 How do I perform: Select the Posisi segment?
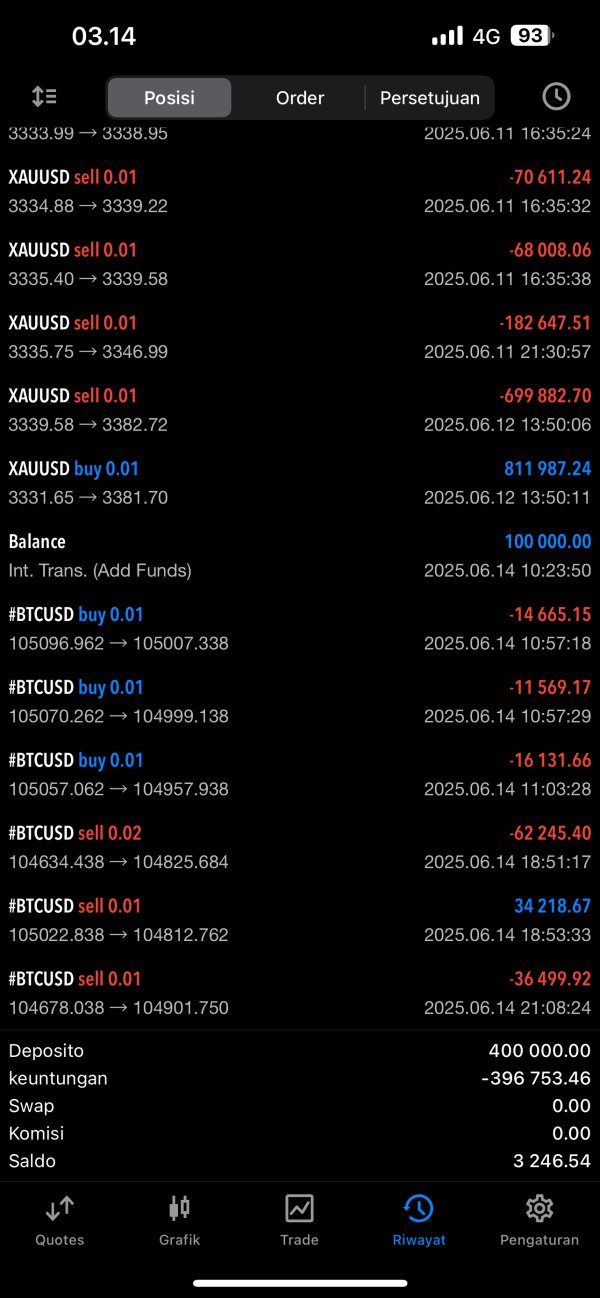click(x=170, y=98)
